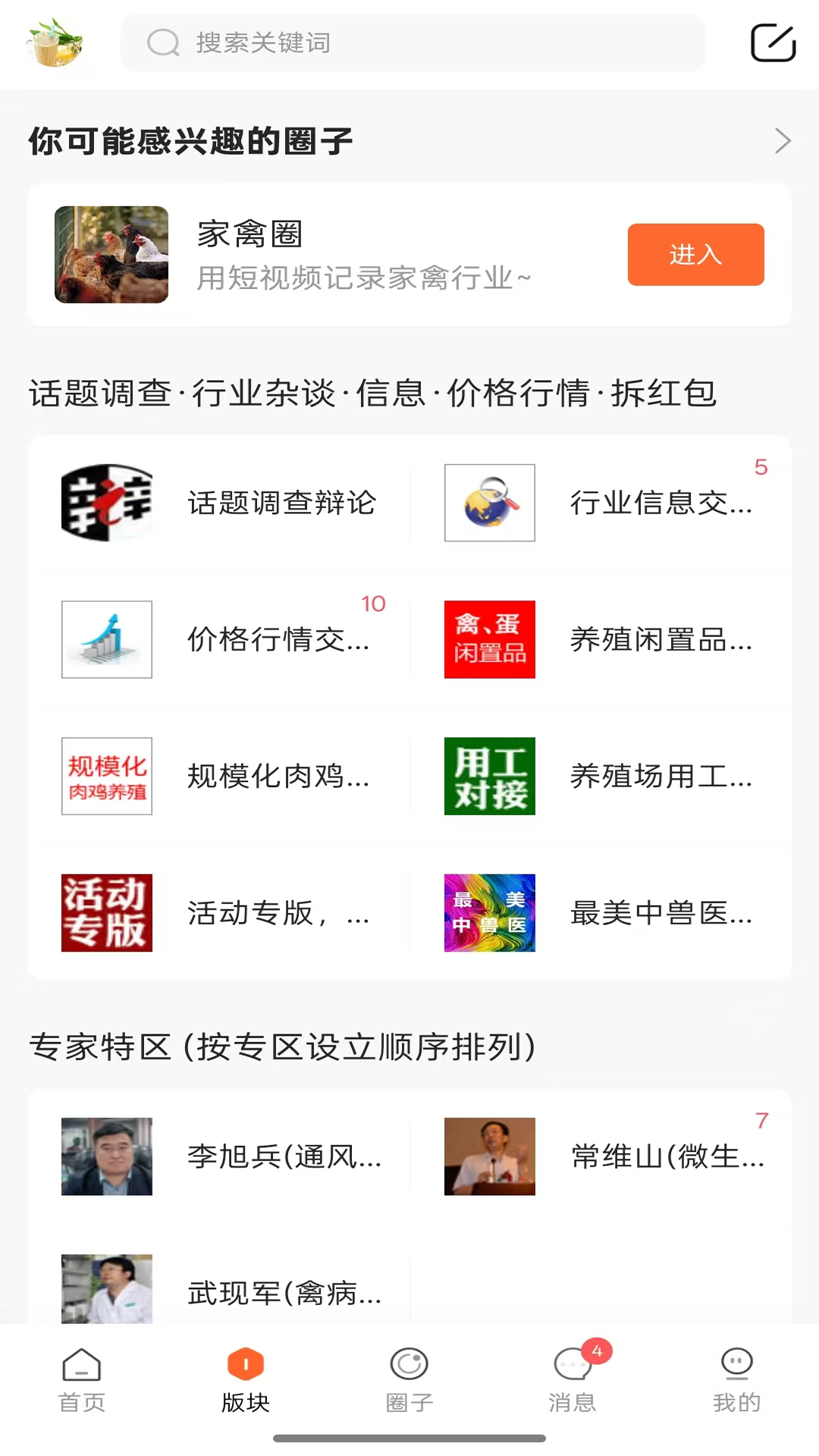Select the 话题调查辩论 section icon
The height and width of the screenshot is (1456, 819).
point(107,503)
